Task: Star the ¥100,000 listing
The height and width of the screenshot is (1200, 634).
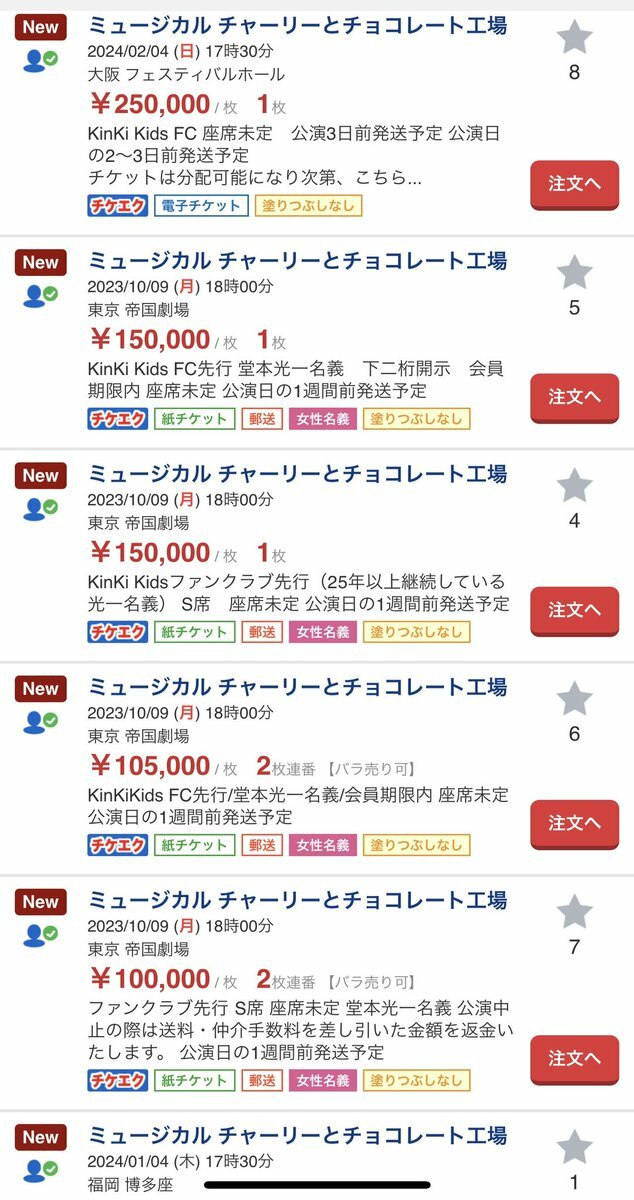Action: pyautogui.click(x=574, y=911)
